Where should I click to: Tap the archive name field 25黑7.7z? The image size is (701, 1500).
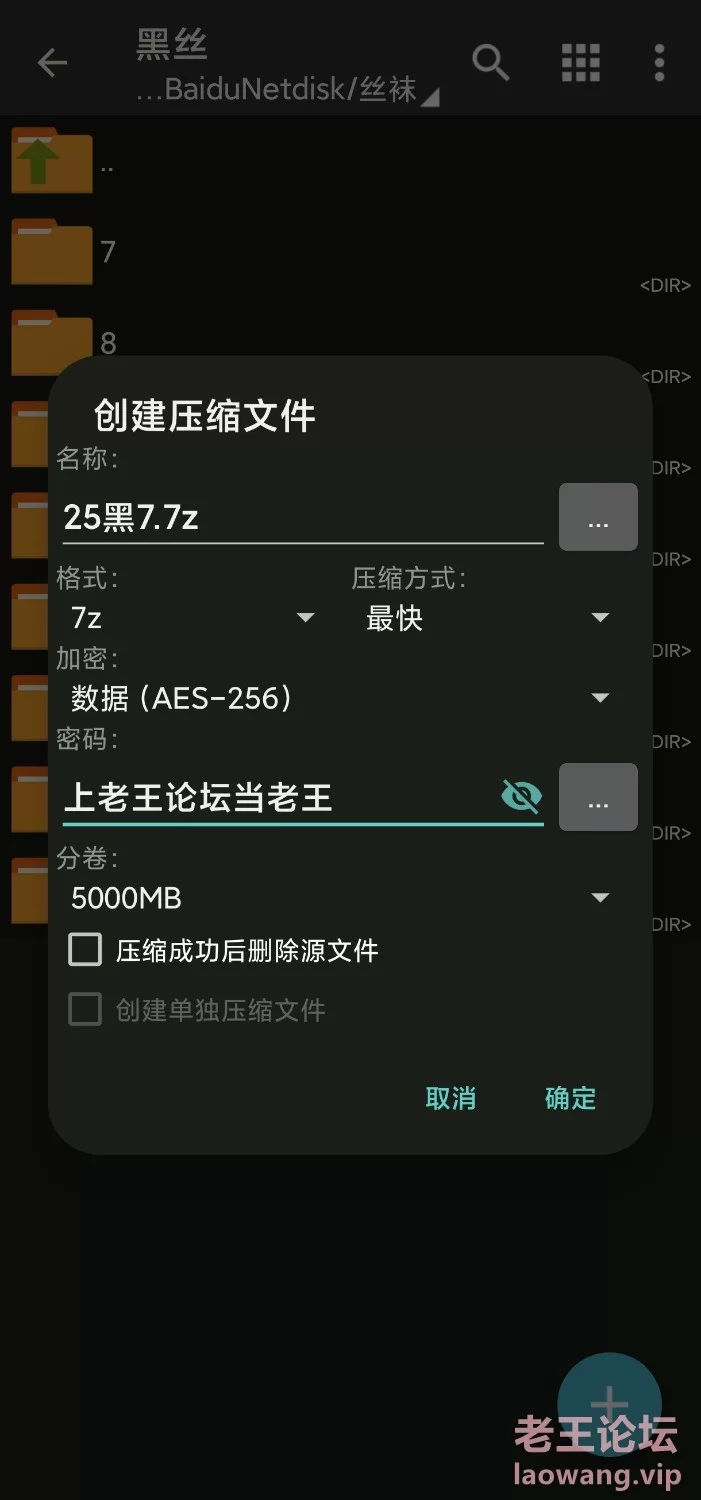(303, 518)
